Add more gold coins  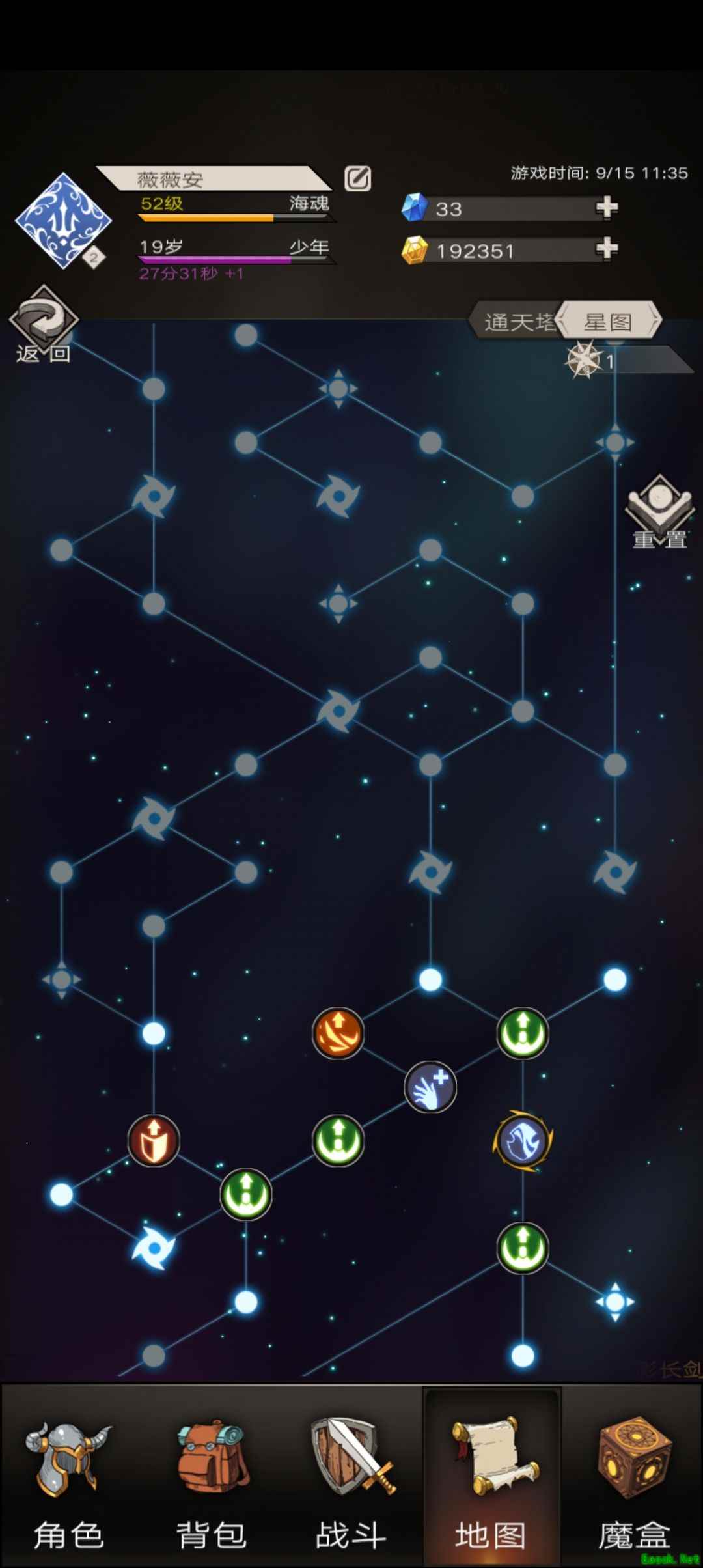click(607, 249)
